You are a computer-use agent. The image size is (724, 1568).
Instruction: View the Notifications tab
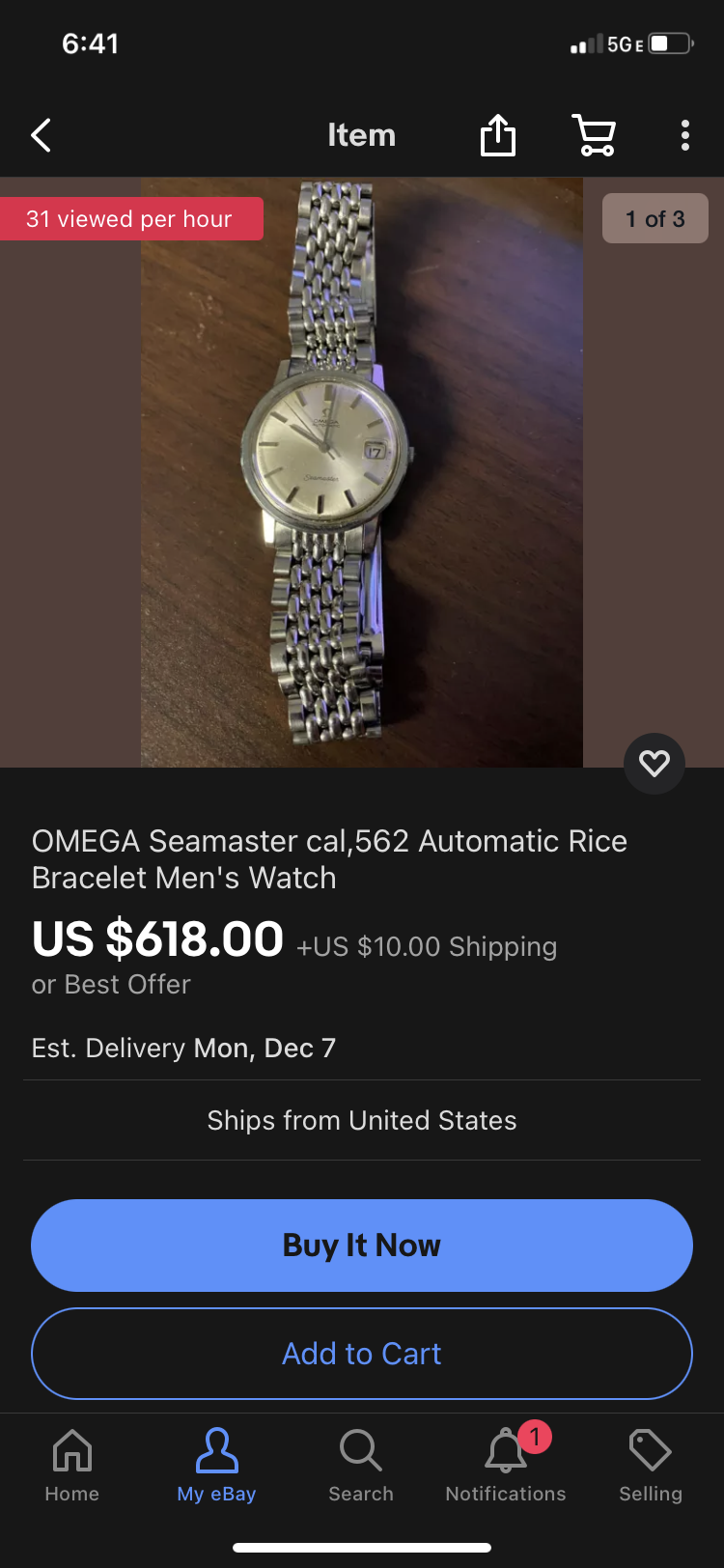pyautogui.click(x=506, y=1465)
